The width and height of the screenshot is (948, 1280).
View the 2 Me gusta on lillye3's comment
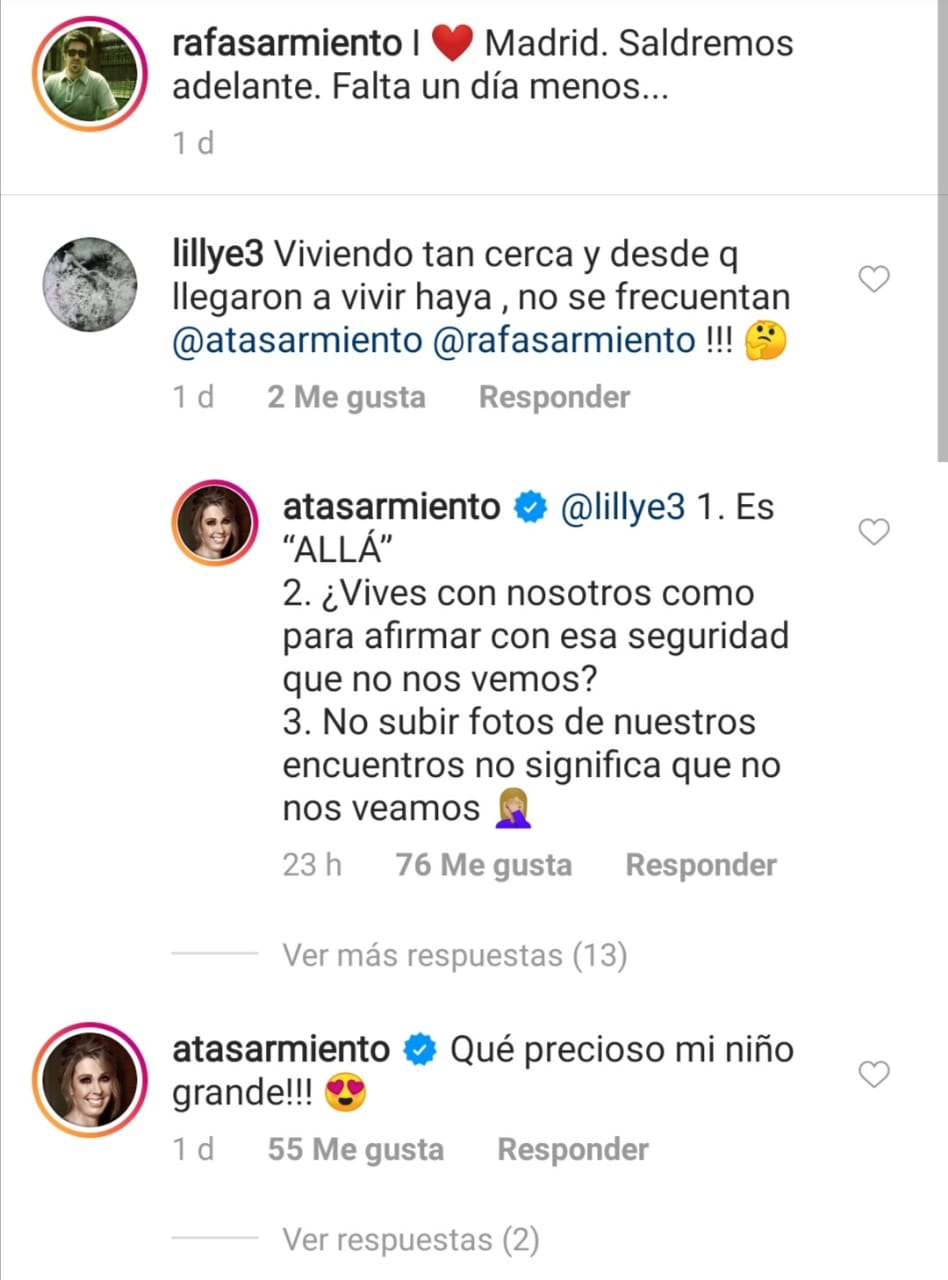pos(346,397)
